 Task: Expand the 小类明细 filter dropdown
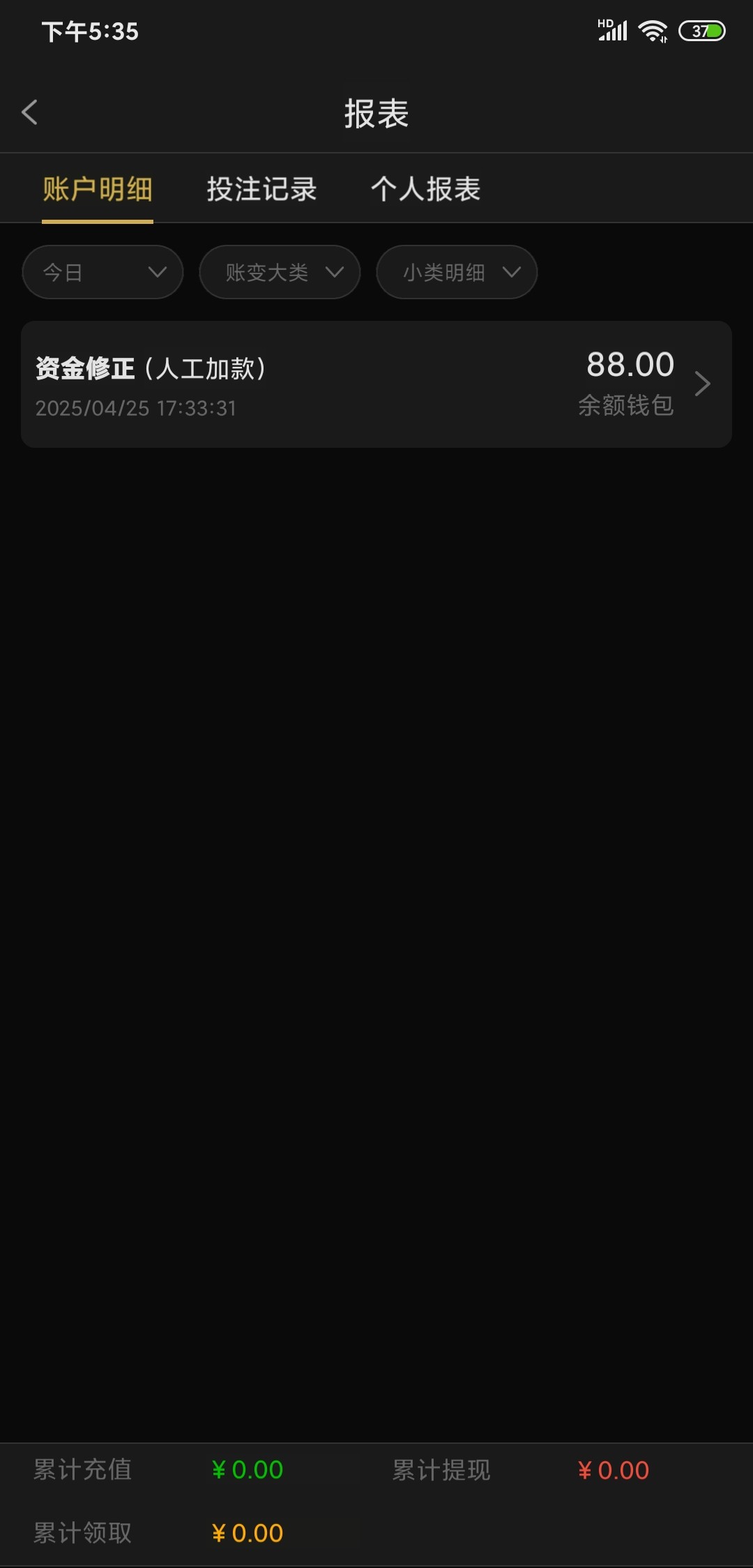pyautogui.click(x=457, y=272)
